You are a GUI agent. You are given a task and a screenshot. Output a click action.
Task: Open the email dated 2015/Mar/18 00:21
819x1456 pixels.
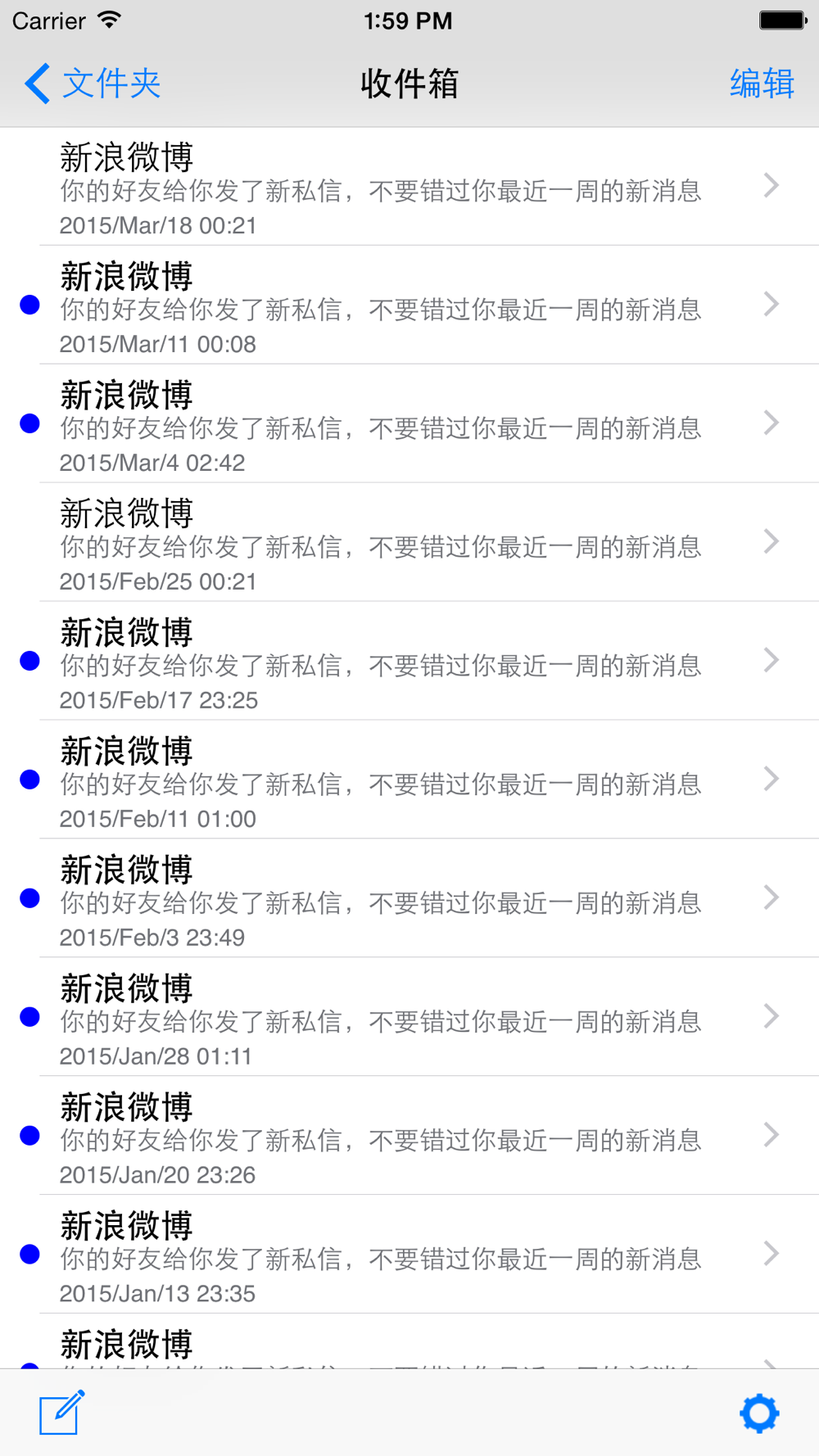tap(409, 188)
